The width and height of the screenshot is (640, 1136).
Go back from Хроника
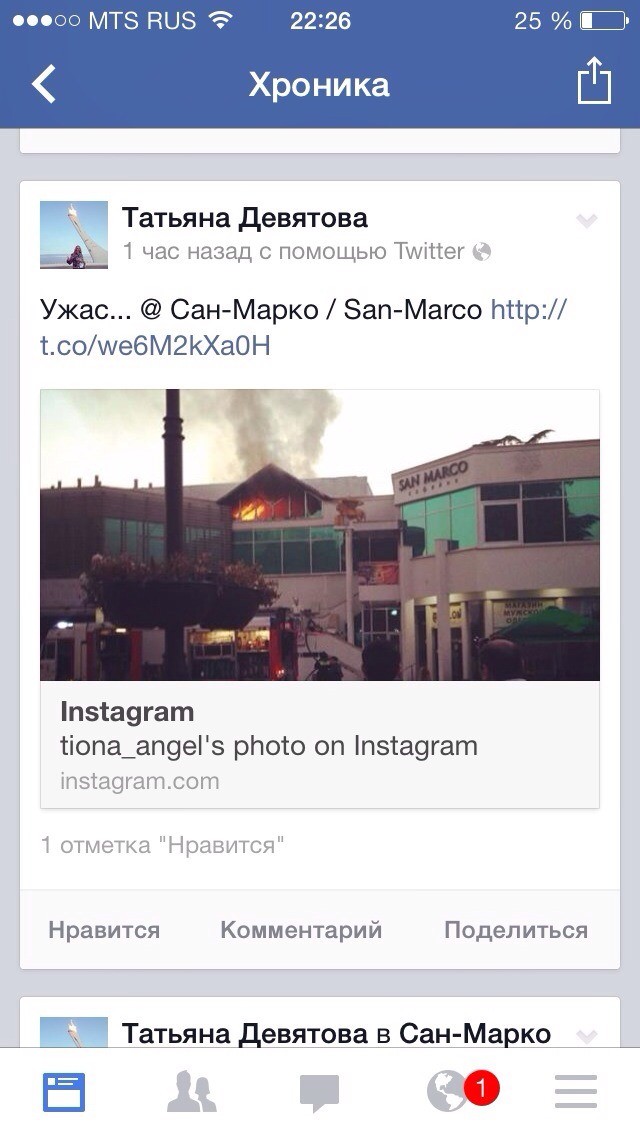pos(45,84)
